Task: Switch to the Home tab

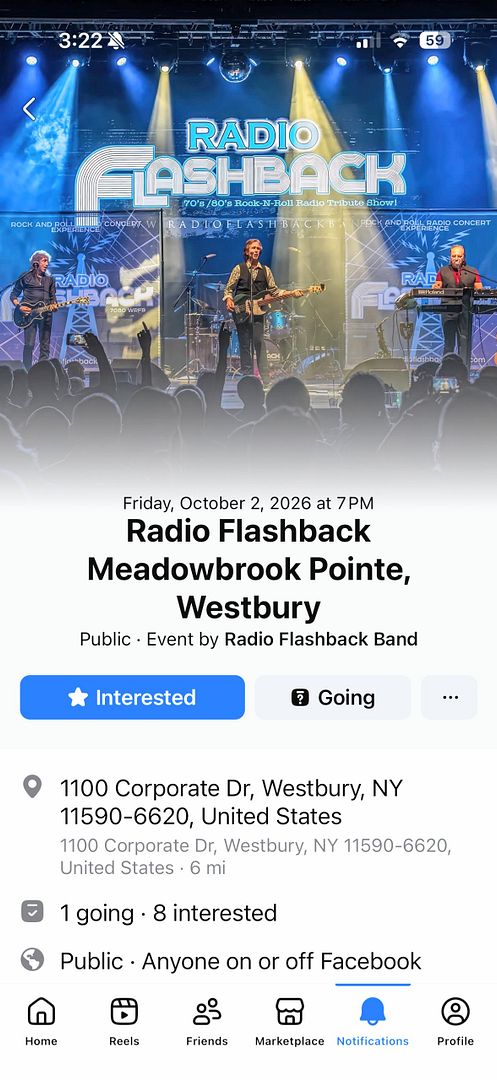Action: click(41, 1021)
